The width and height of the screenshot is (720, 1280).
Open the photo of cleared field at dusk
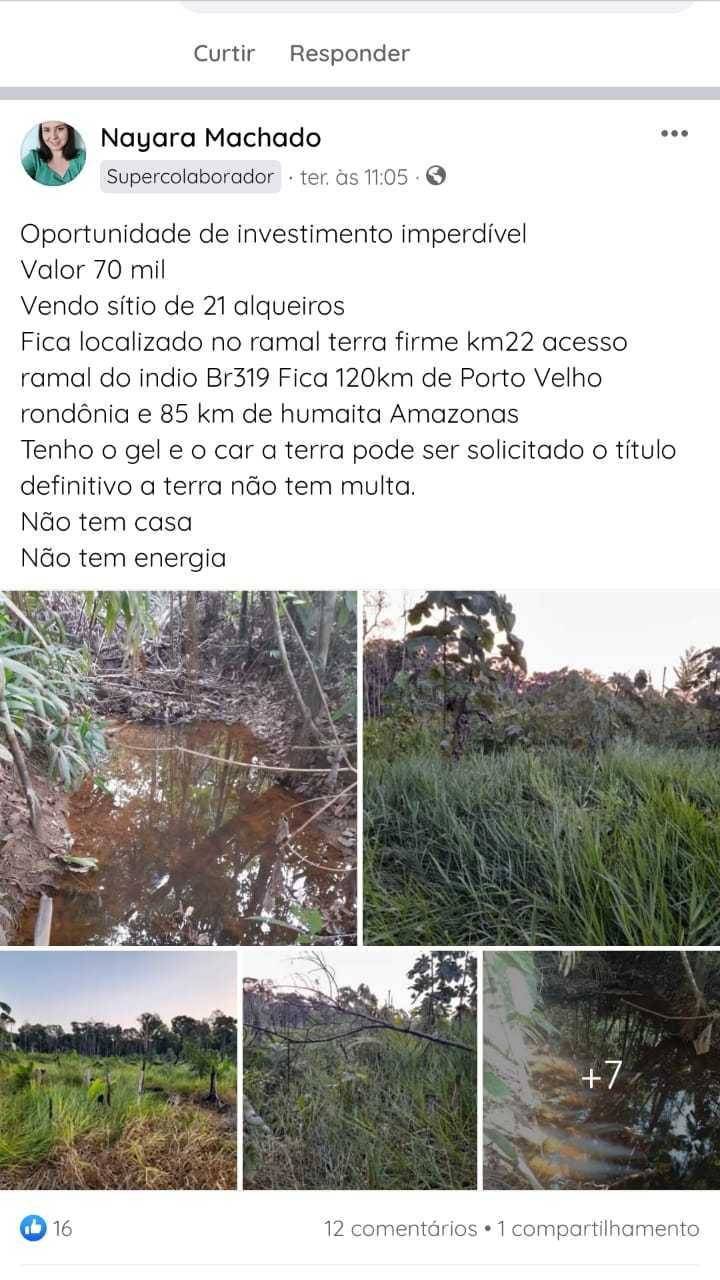tap(118, 1069)
